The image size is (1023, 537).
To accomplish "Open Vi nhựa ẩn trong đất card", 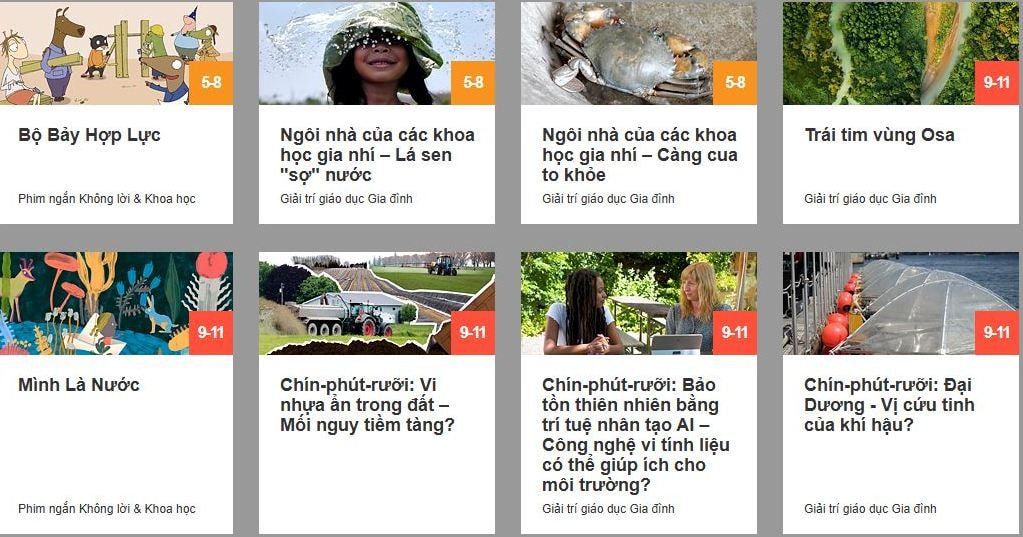I will click(x=366, y=405).
